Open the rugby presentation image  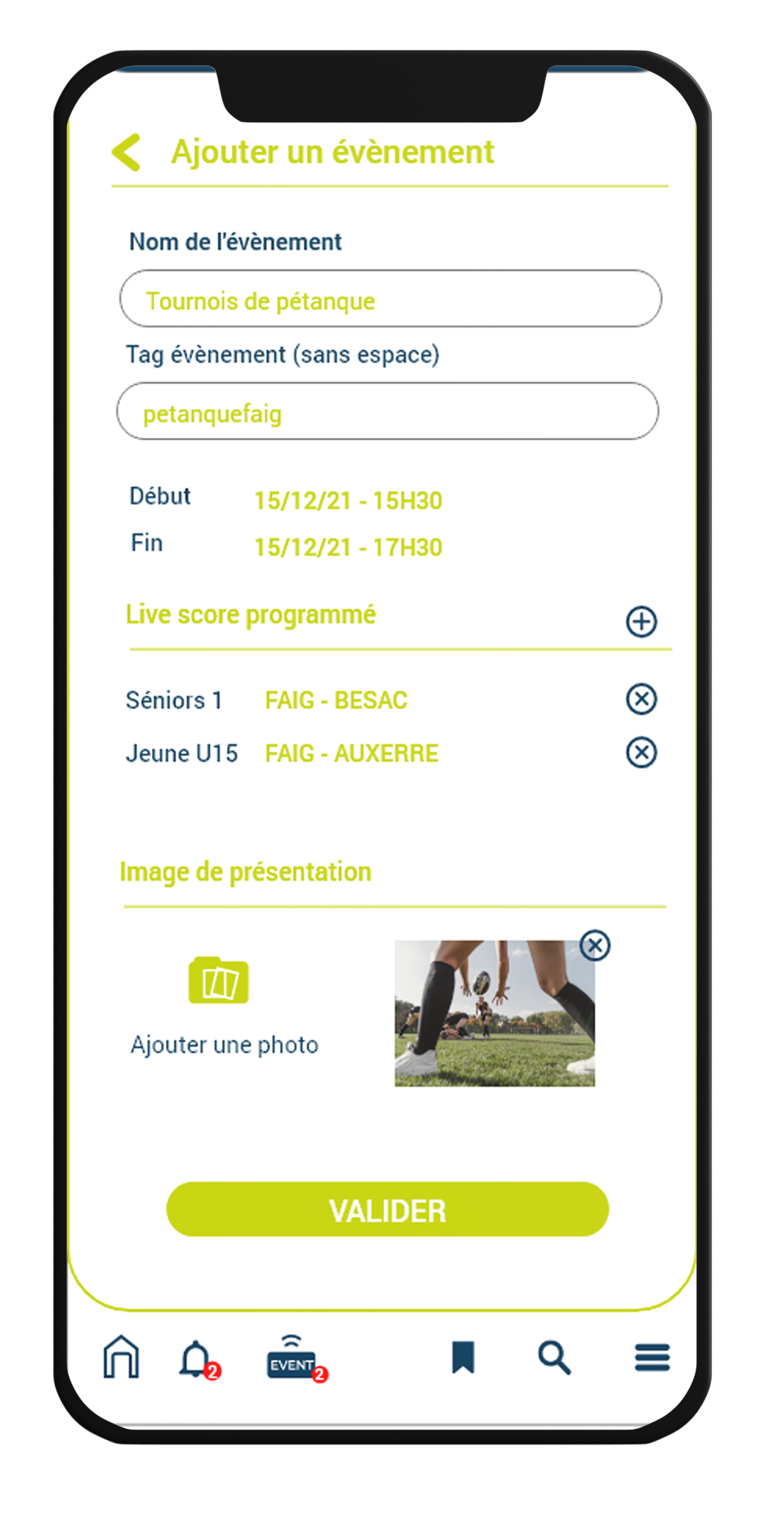[x=494, y=1014]
